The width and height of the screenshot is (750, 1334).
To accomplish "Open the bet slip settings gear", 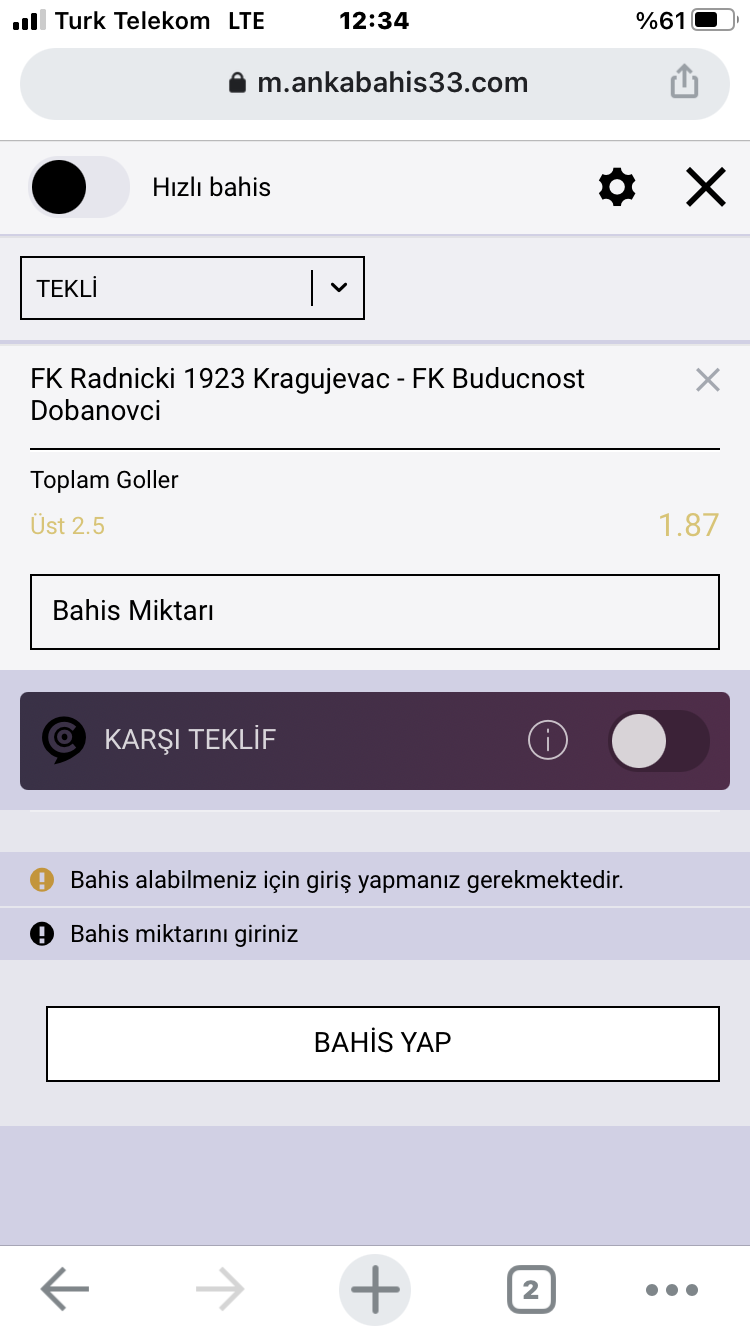I will point(617,187).
